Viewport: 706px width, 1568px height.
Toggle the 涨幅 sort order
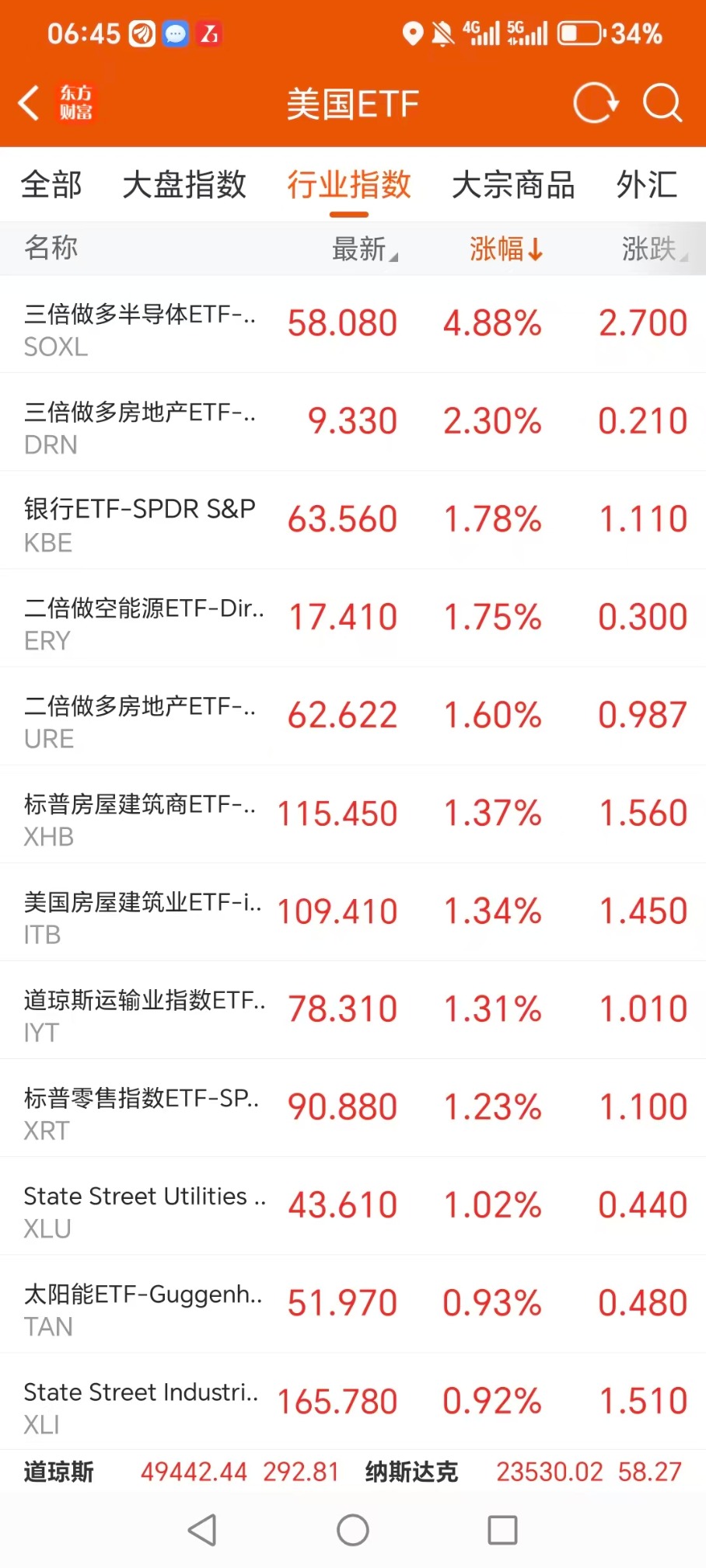(505, 249)
